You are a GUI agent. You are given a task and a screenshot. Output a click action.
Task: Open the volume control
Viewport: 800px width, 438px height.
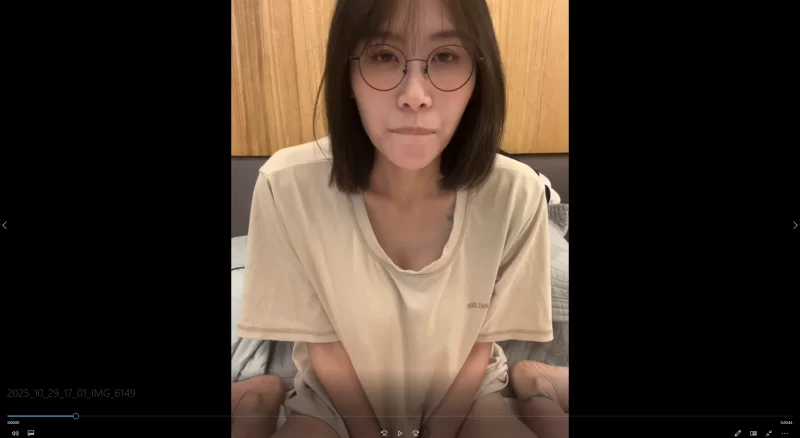(15, 433)
